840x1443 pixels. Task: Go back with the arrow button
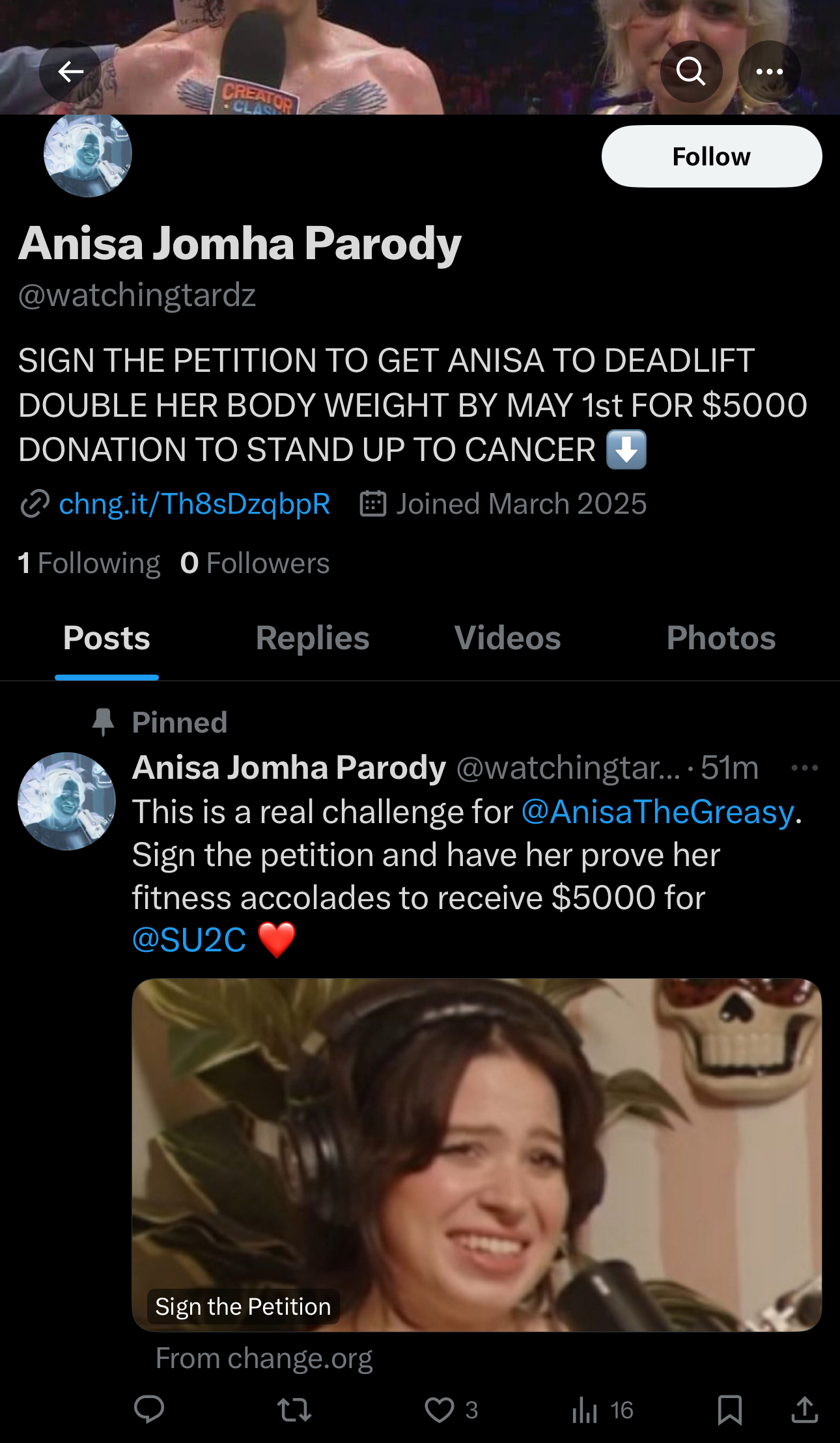(70, 71)
